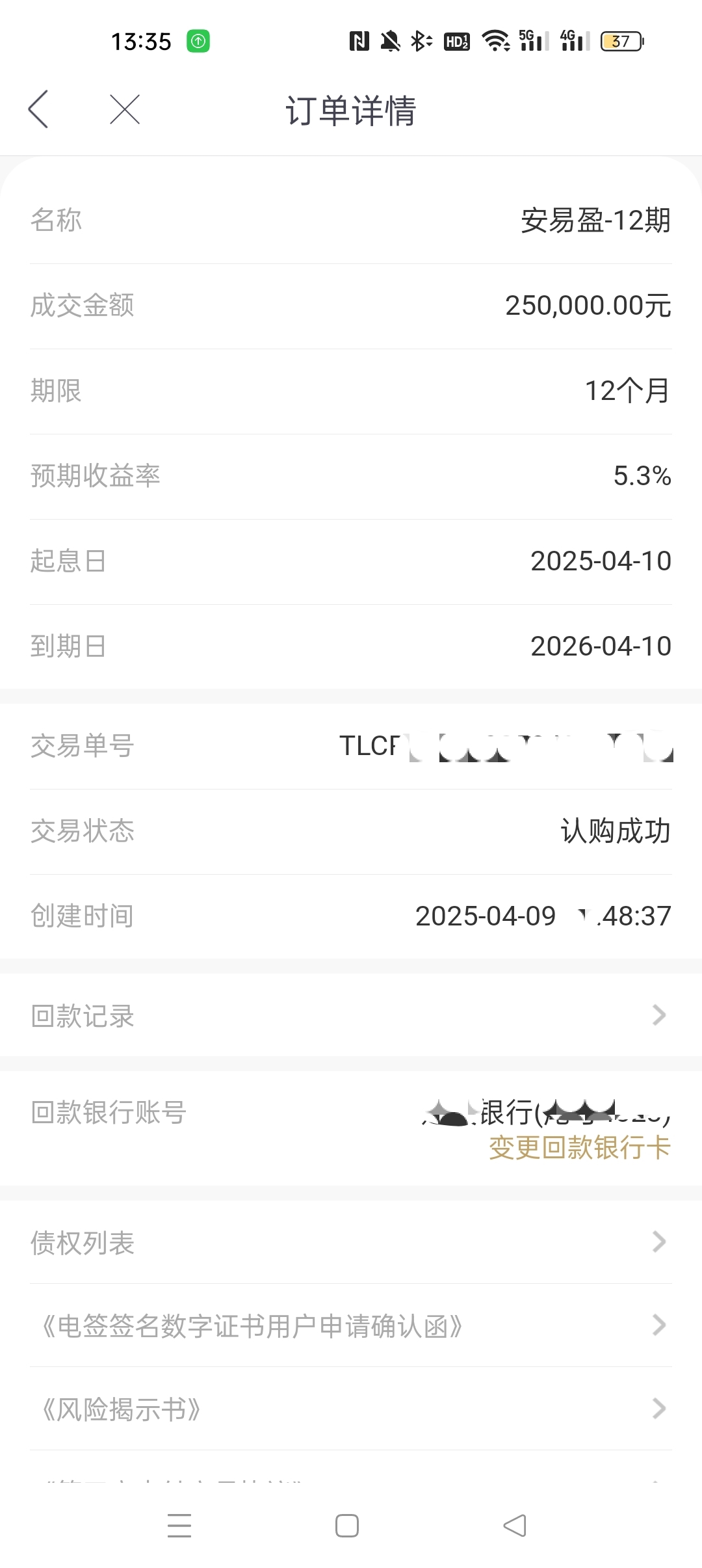Image resolution: width=702 pixels, height=1568 pixels.
Task: Go back using the header arrow
Action: point(38,109)
